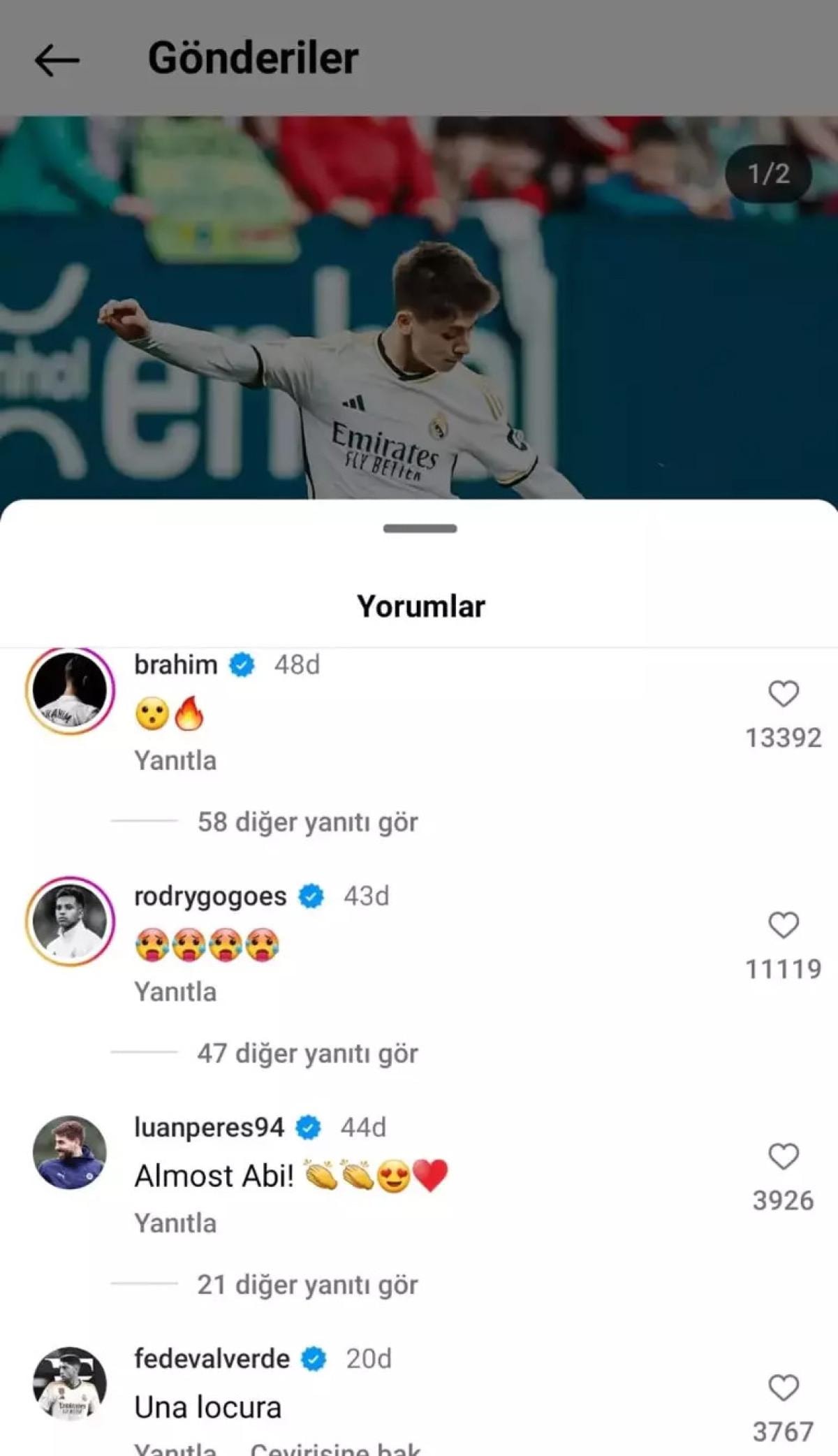Like fedevalverde's Una locura comment
This screenshot has width=838, height=1456.
tap(783, 1388)
